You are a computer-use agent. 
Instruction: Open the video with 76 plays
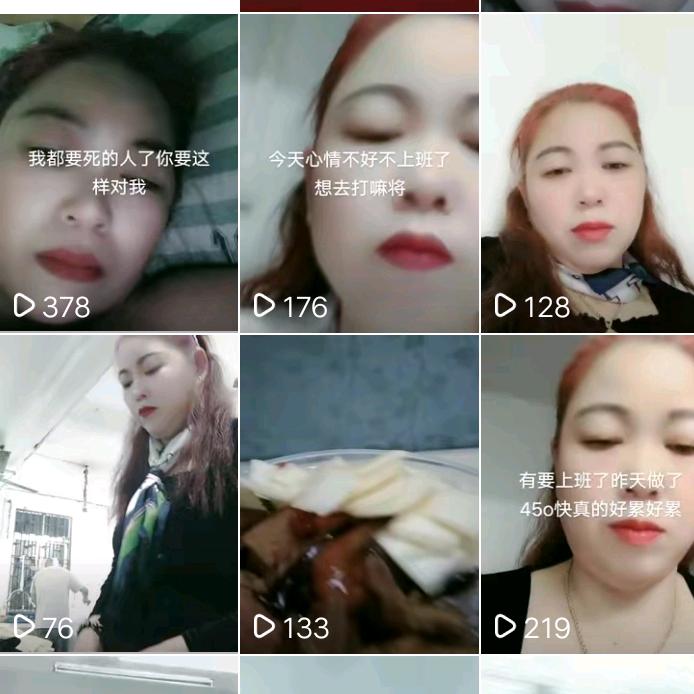(x=118, y=493)
